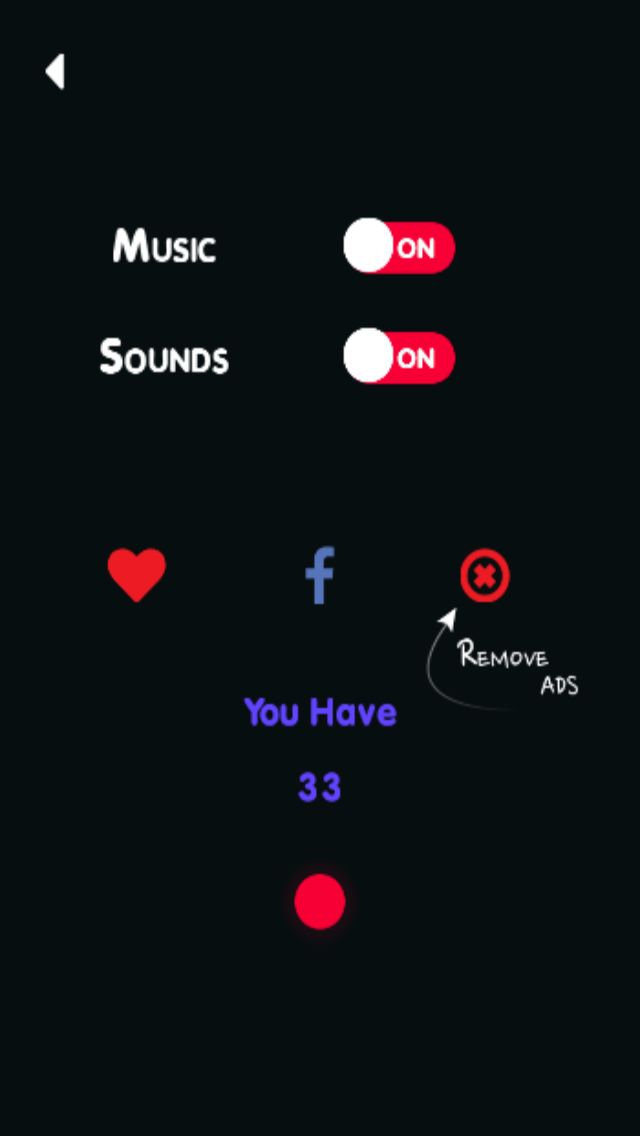Tap the Remove Ads red X icon
The image size is (640, 1136).
pos(485,575)
